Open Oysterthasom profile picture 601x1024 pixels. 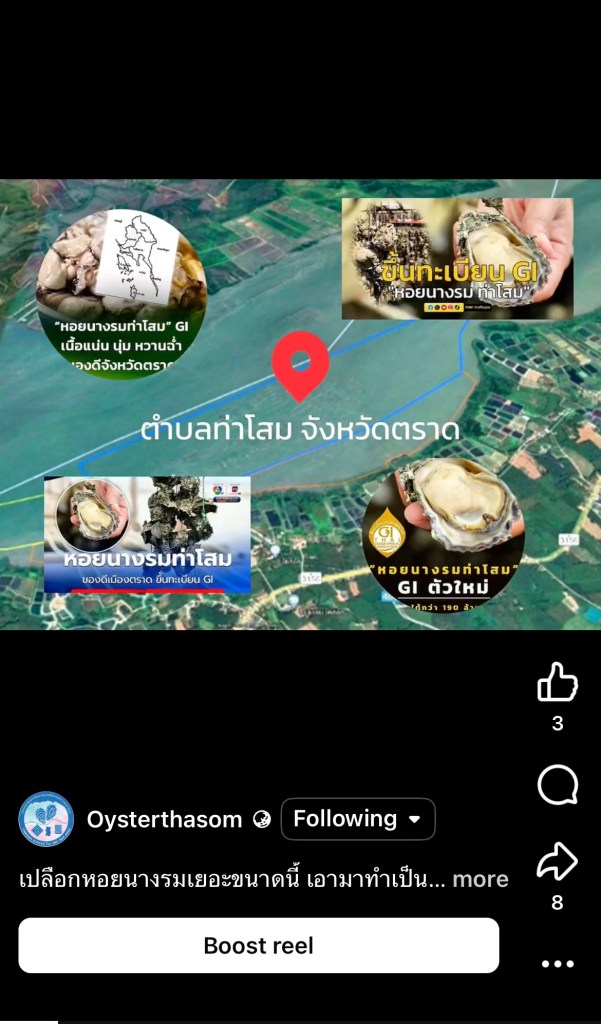pos(46,819)
